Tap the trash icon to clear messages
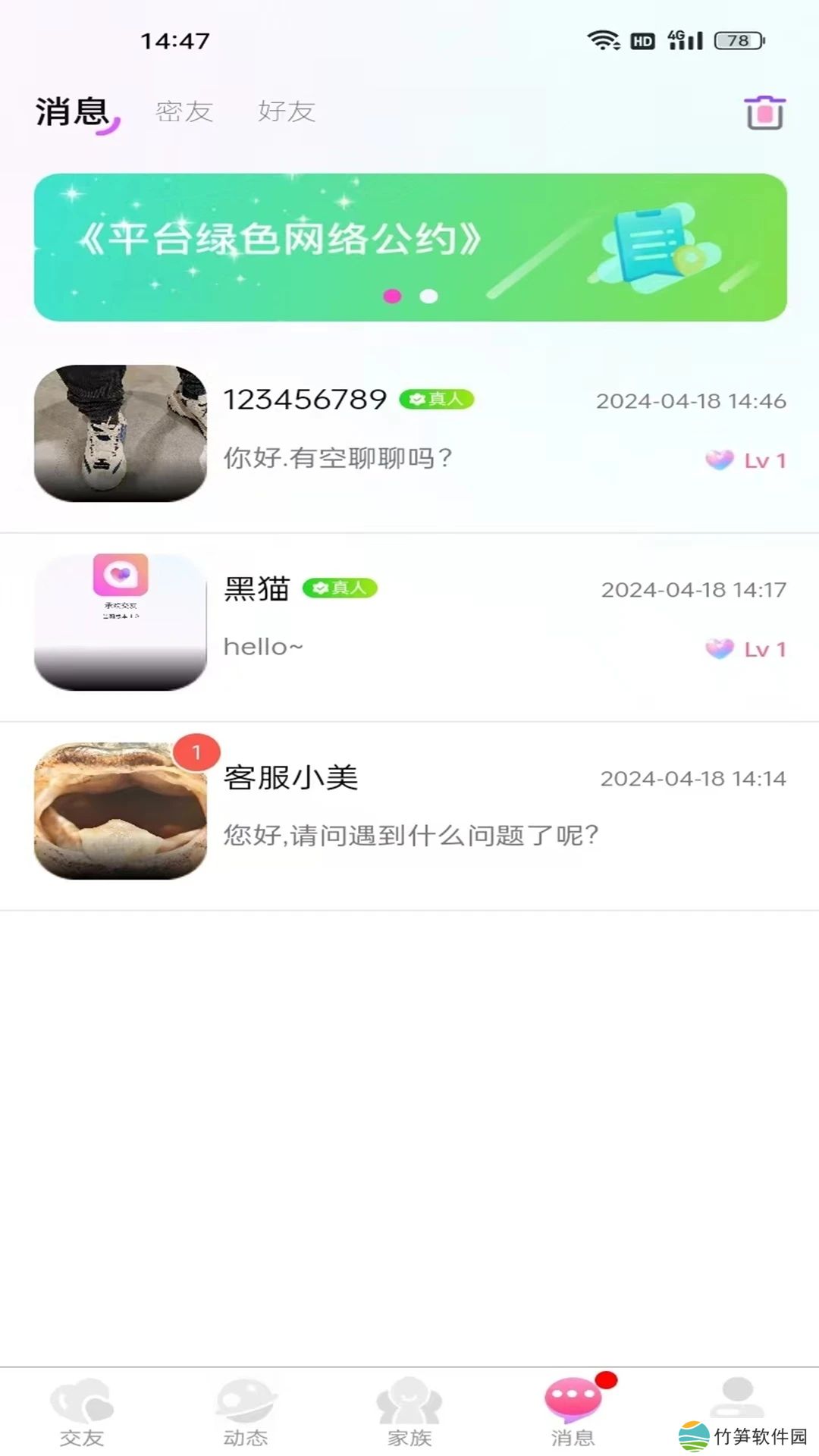Viewport: 819px width, 1456px height. pyautogui.click(x=764, y=113)
